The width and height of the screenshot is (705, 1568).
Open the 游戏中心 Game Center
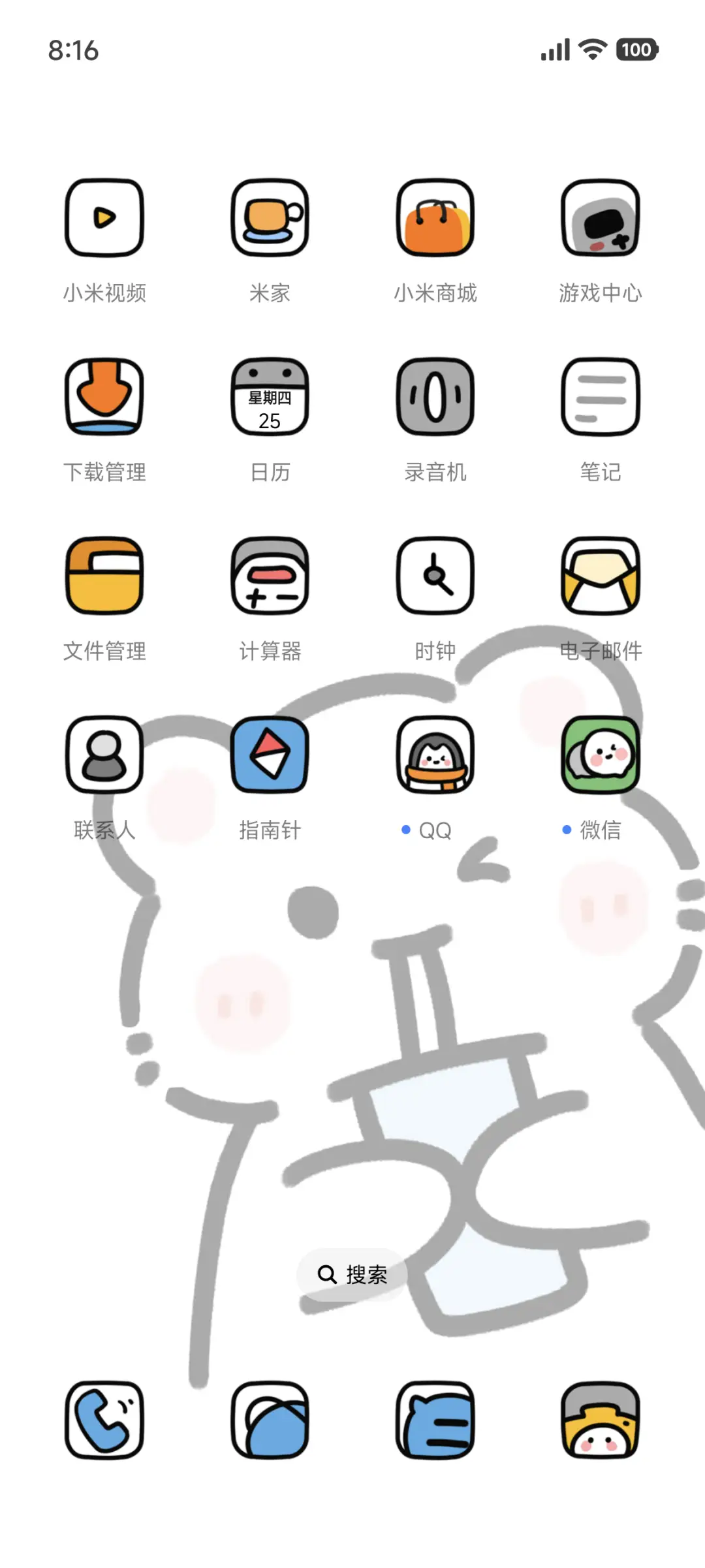coord(600,219)
